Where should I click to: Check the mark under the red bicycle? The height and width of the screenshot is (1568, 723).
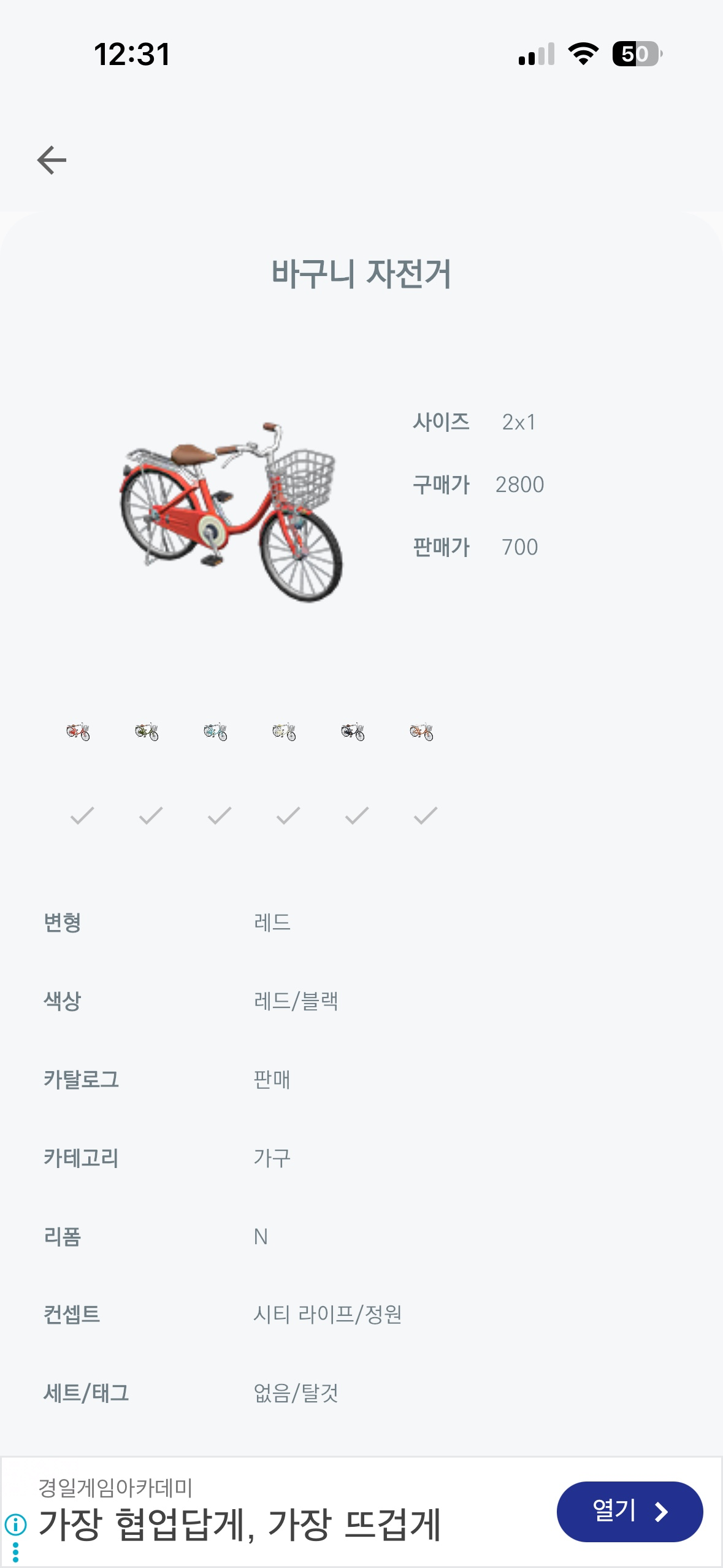(x=82, y=815)
